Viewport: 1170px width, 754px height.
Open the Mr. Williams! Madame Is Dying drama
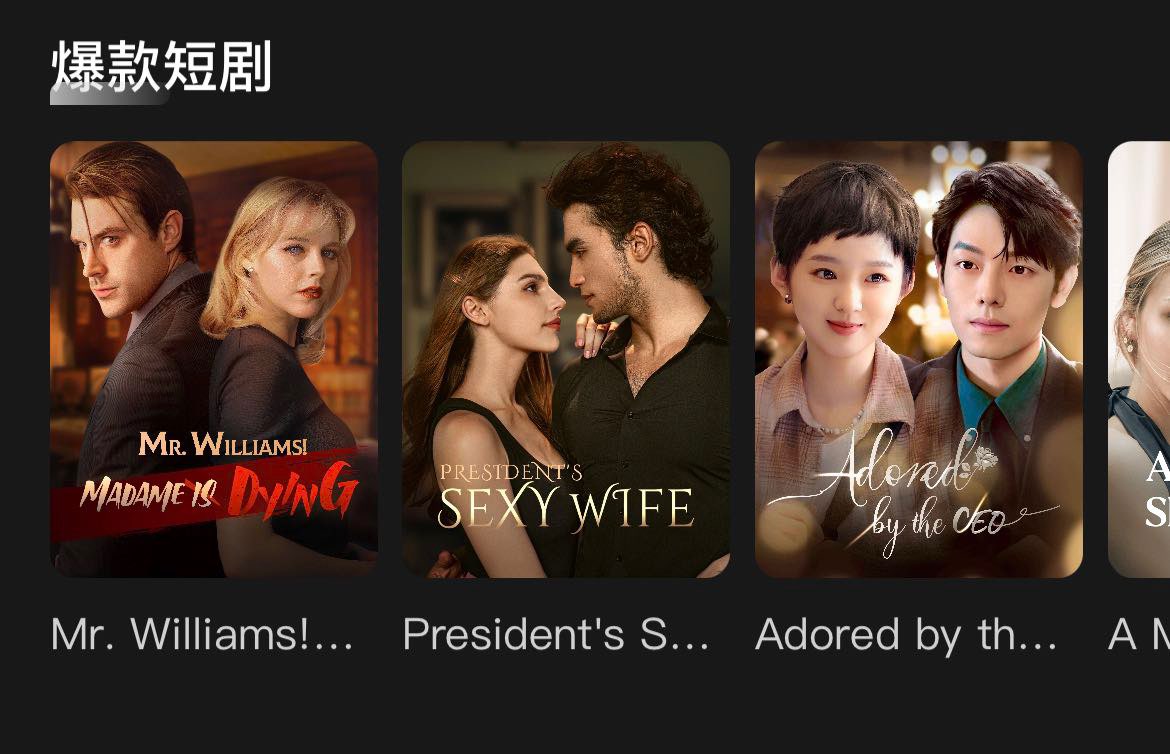tap(214, 359)
